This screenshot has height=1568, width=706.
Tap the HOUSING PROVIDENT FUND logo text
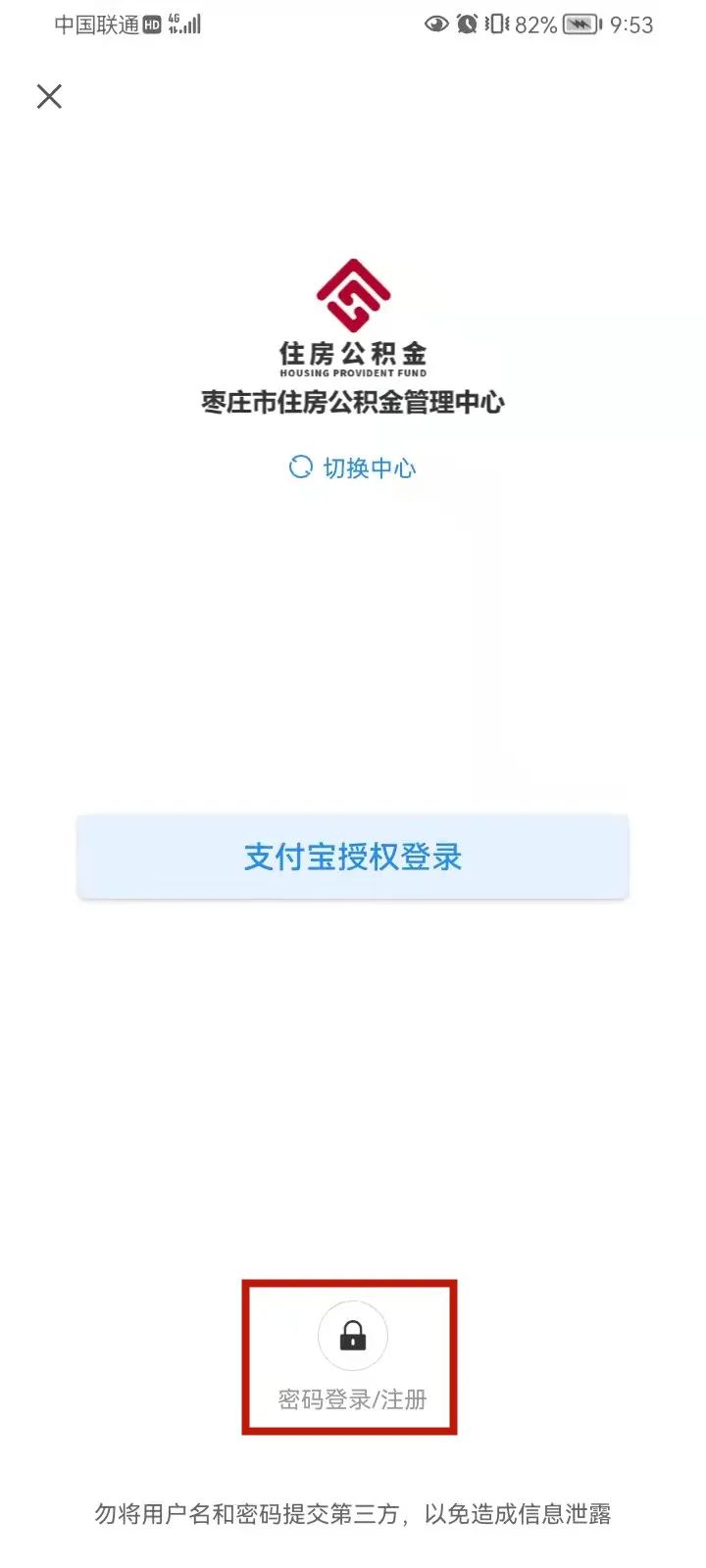point(351,370)
